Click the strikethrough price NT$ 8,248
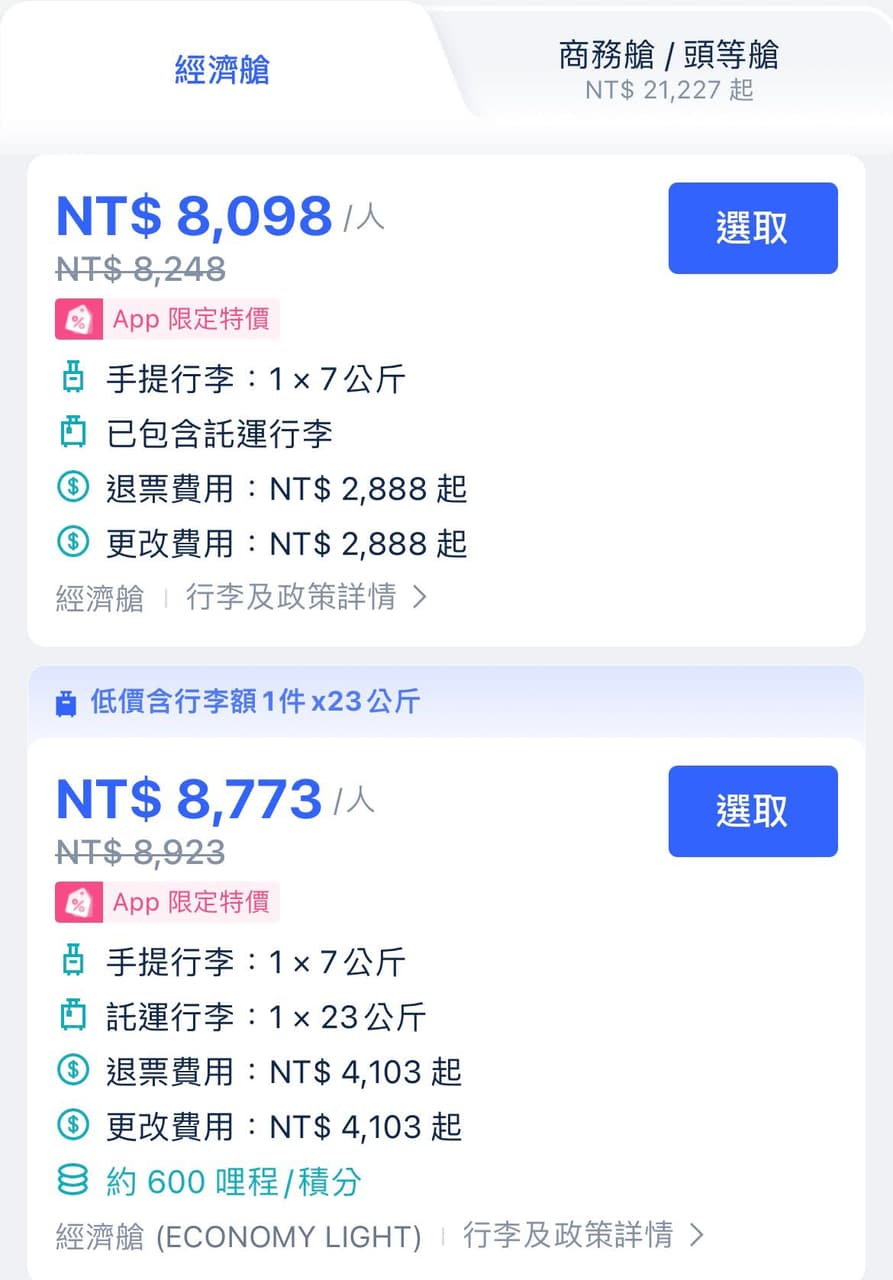Screen dimensions: 893x1280 (138, 270)
